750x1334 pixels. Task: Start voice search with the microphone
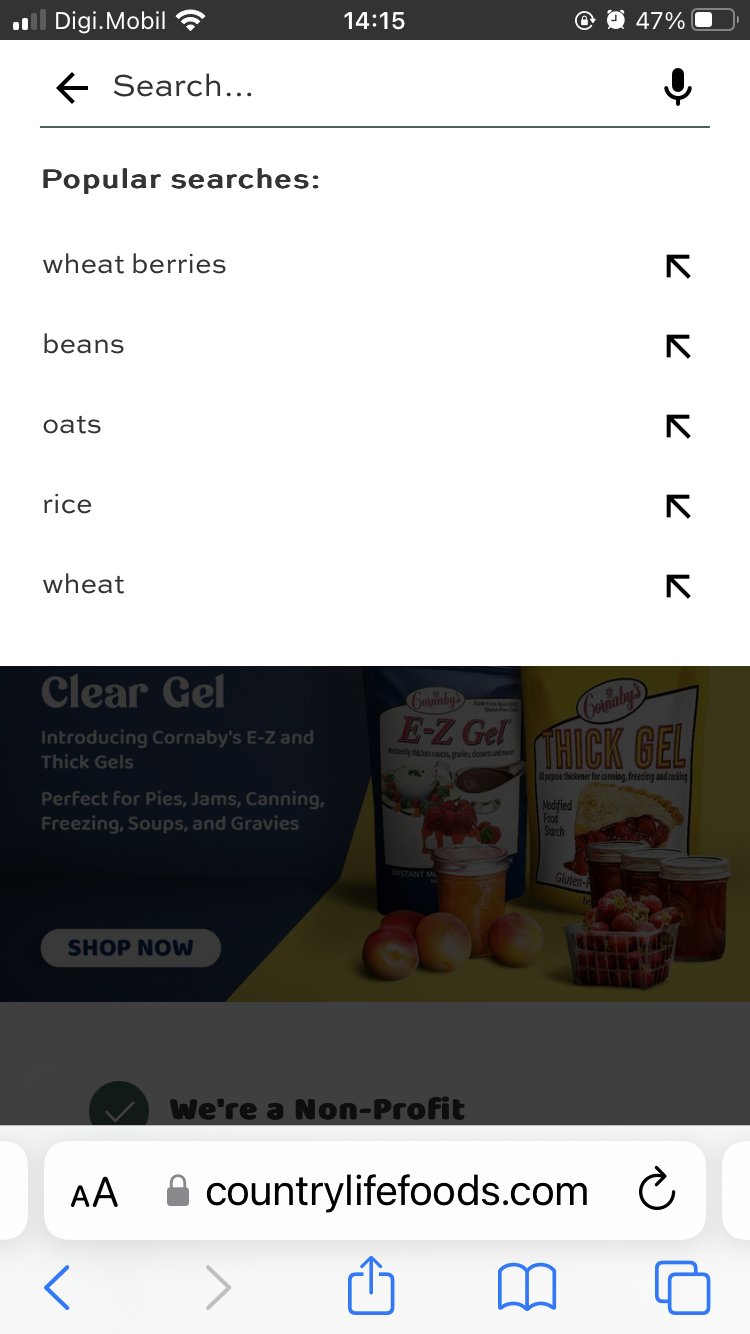click(677, 88)
